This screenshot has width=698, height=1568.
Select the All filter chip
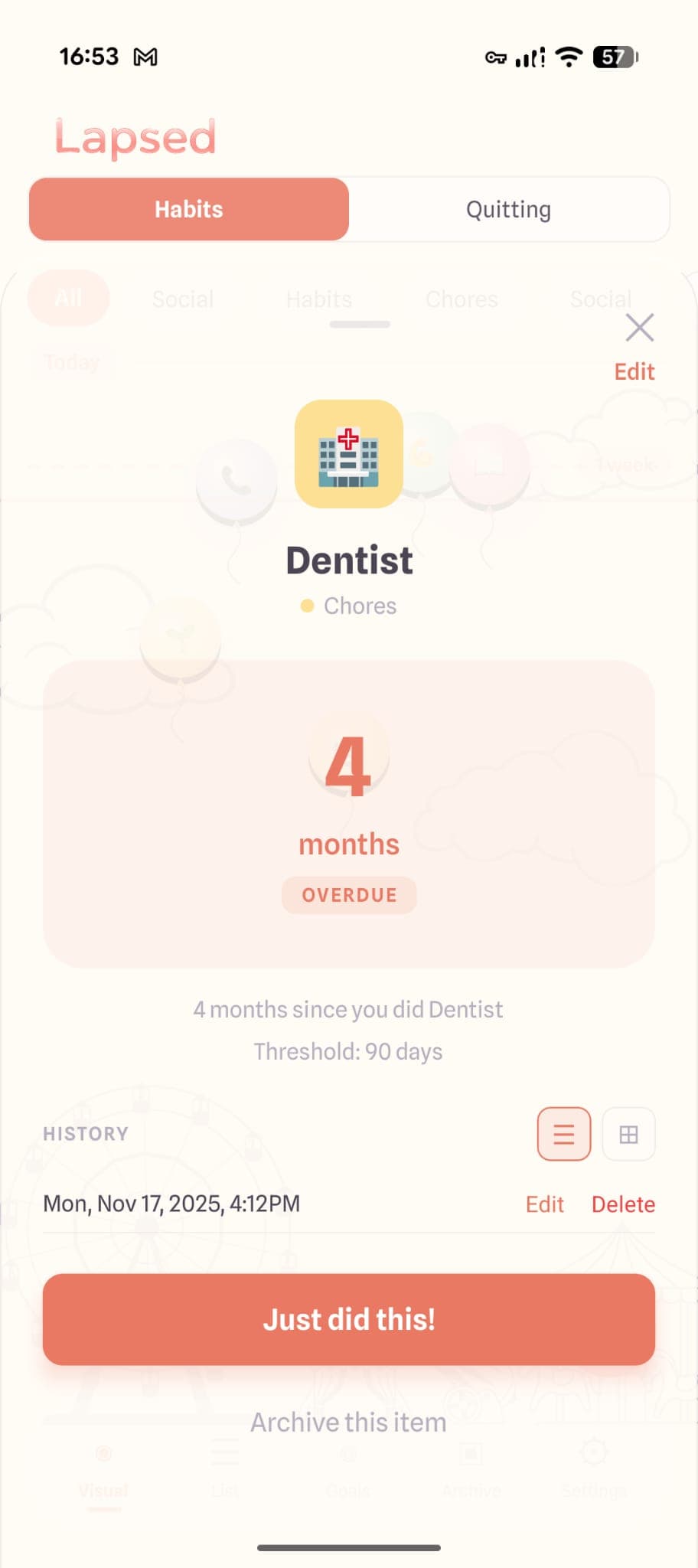click(67, 299)
